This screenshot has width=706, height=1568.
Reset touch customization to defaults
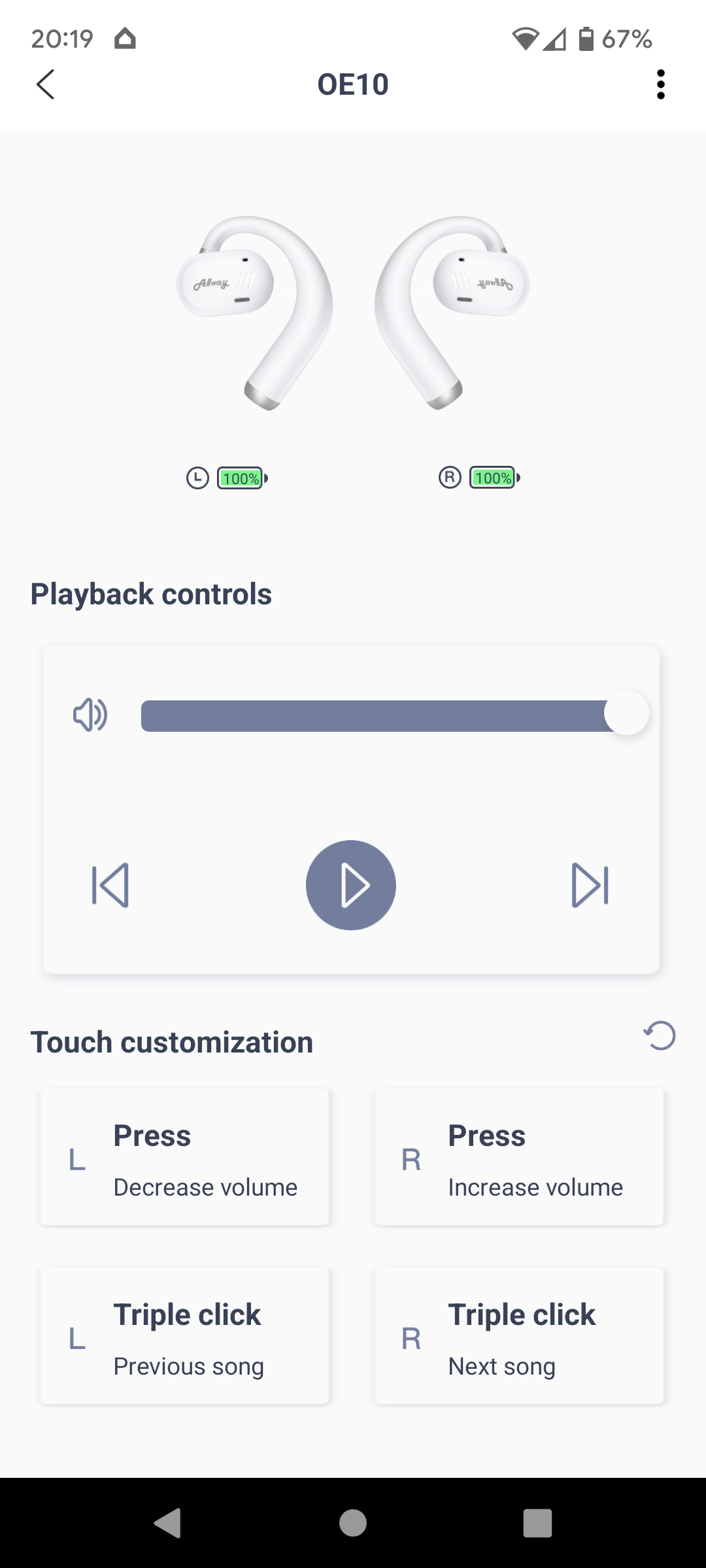[660, 1036]
